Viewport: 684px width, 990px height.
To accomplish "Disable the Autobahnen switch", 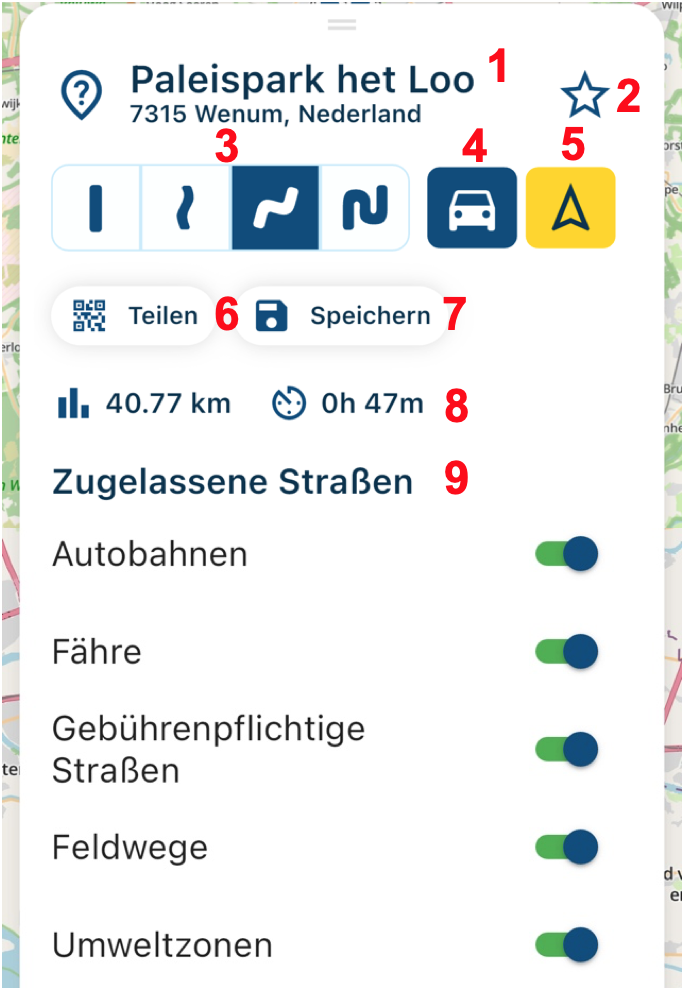I will [x=567, y=554].
